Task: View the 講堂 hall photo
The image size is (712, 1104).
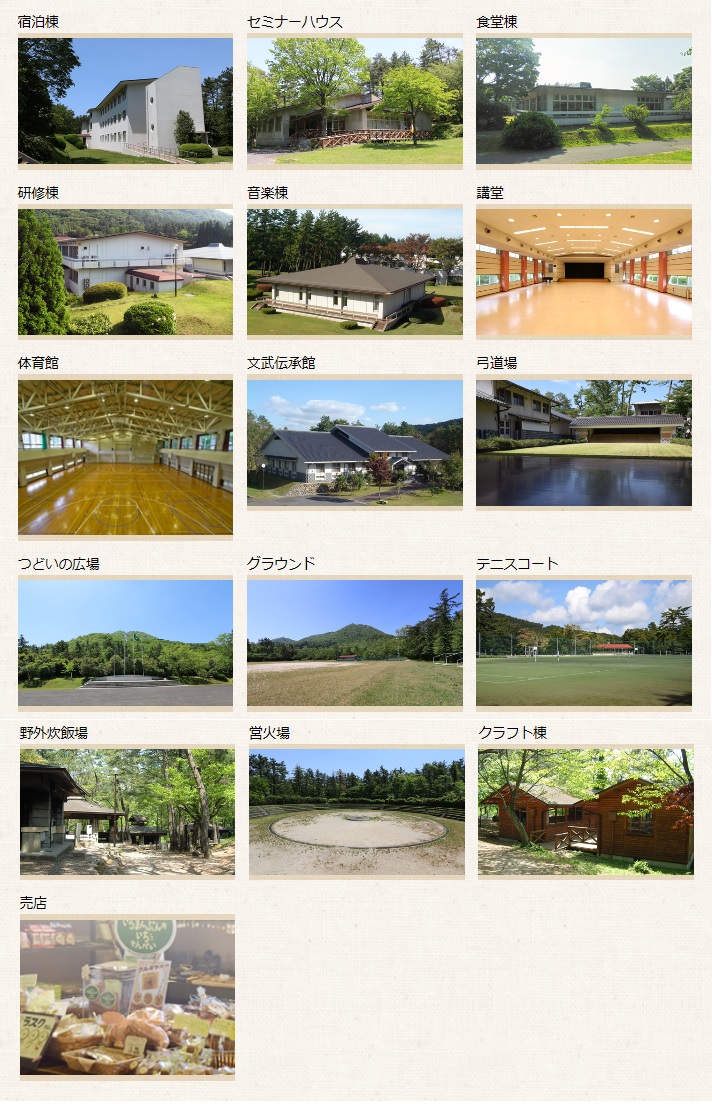Action: 583,272
